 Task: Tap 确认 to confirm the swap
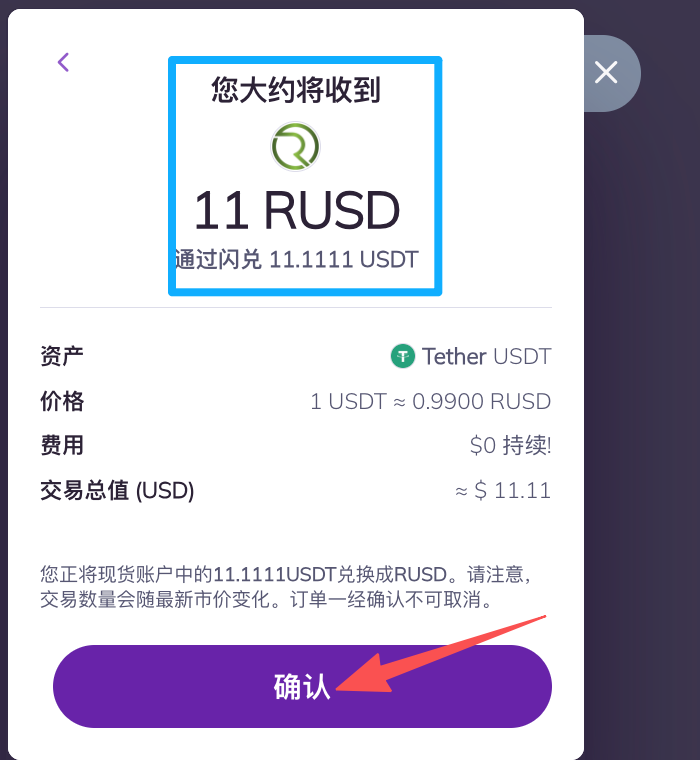click(x=302, y=686)
